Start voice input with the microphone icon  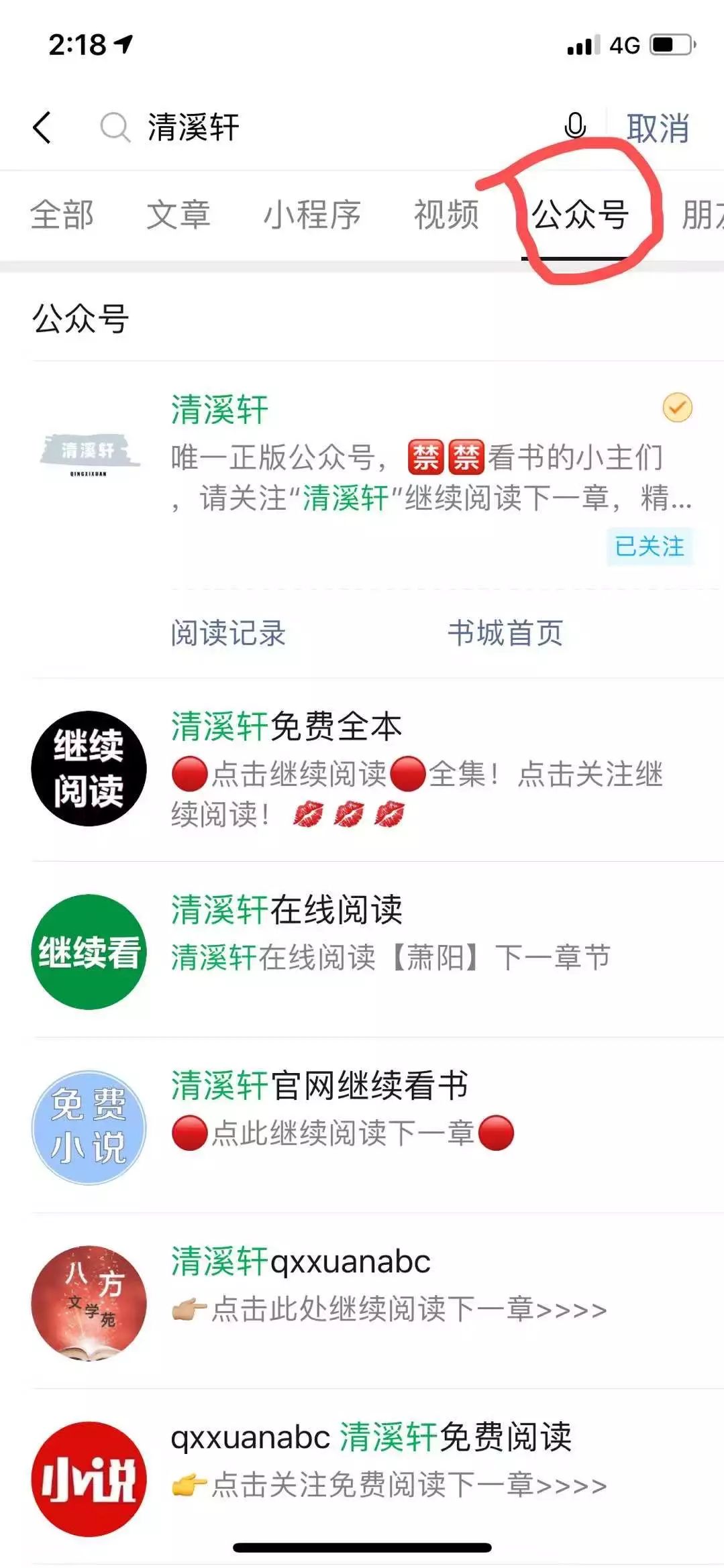pos(575,126)
